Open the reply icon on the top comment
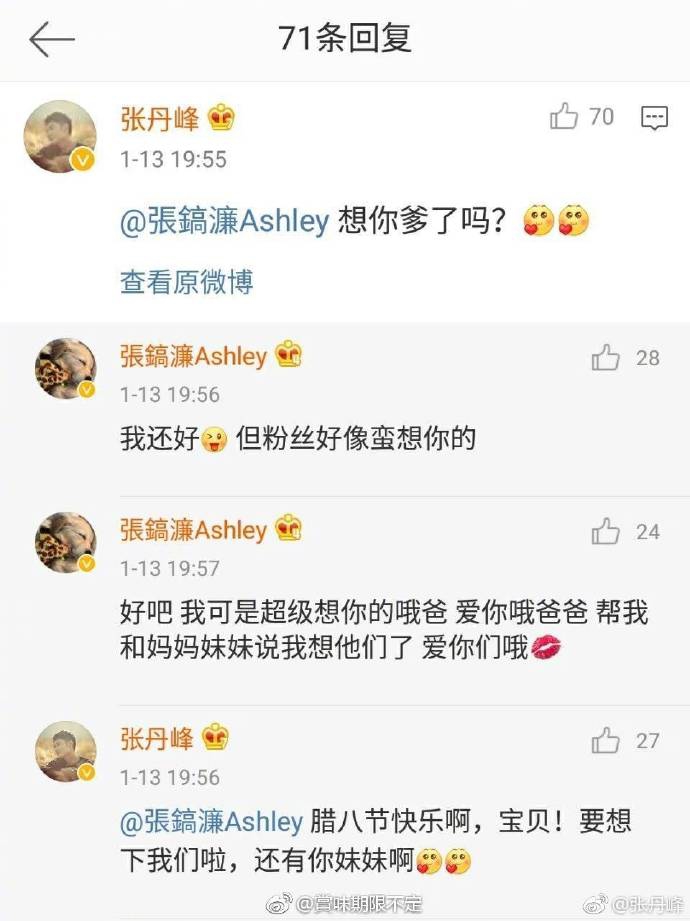The height and width of the screenshot is (921, 690). coord(654,118)
